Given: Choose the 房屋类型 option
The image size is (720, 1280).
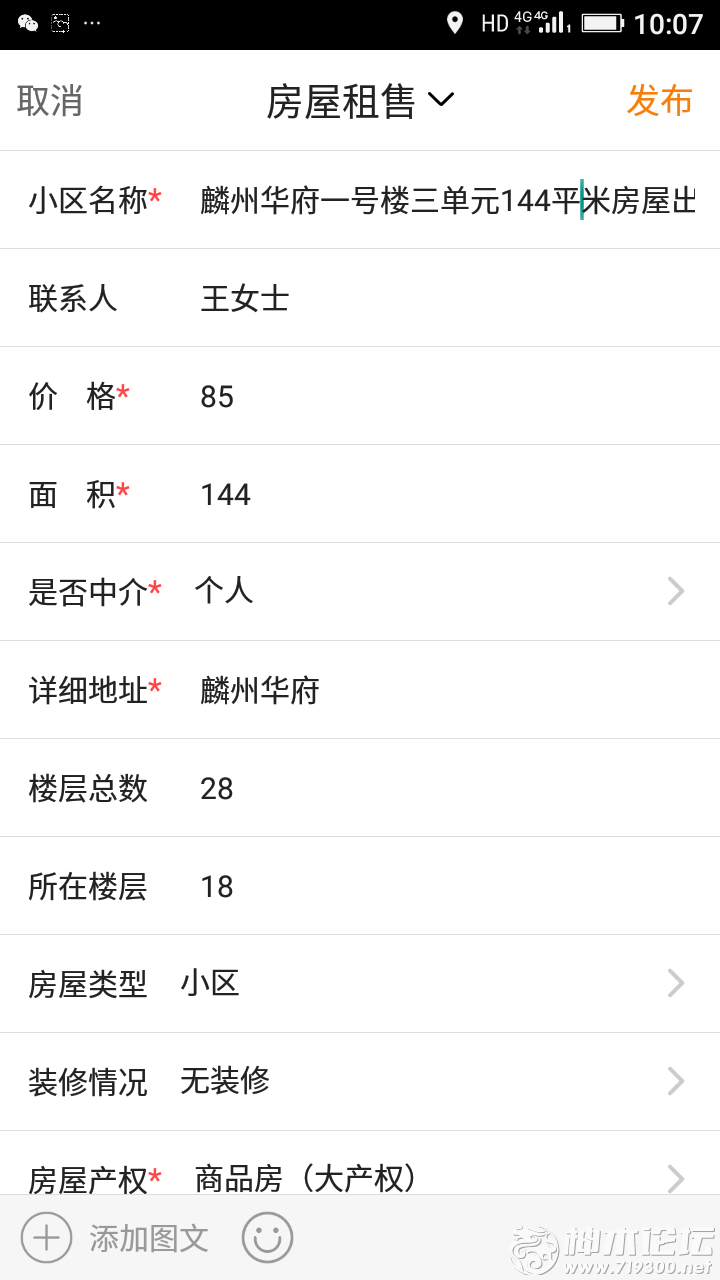Looking at the screenshot, I should pos(430,984).
